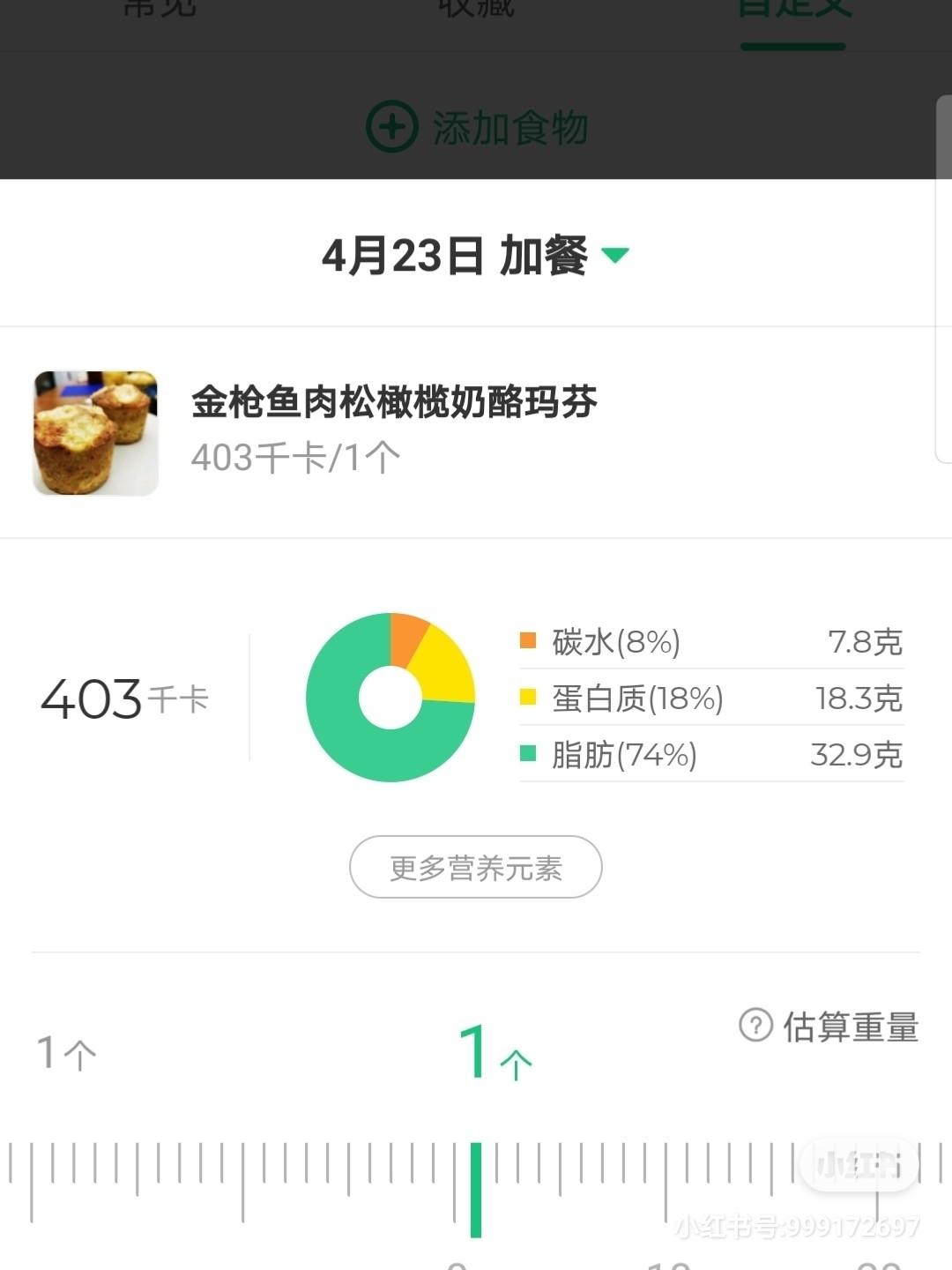Viewport: 952px width, 1270px height.
Task: Open the 4月23日 加餐 meal dropdown
Action: [x=476, y=256]
